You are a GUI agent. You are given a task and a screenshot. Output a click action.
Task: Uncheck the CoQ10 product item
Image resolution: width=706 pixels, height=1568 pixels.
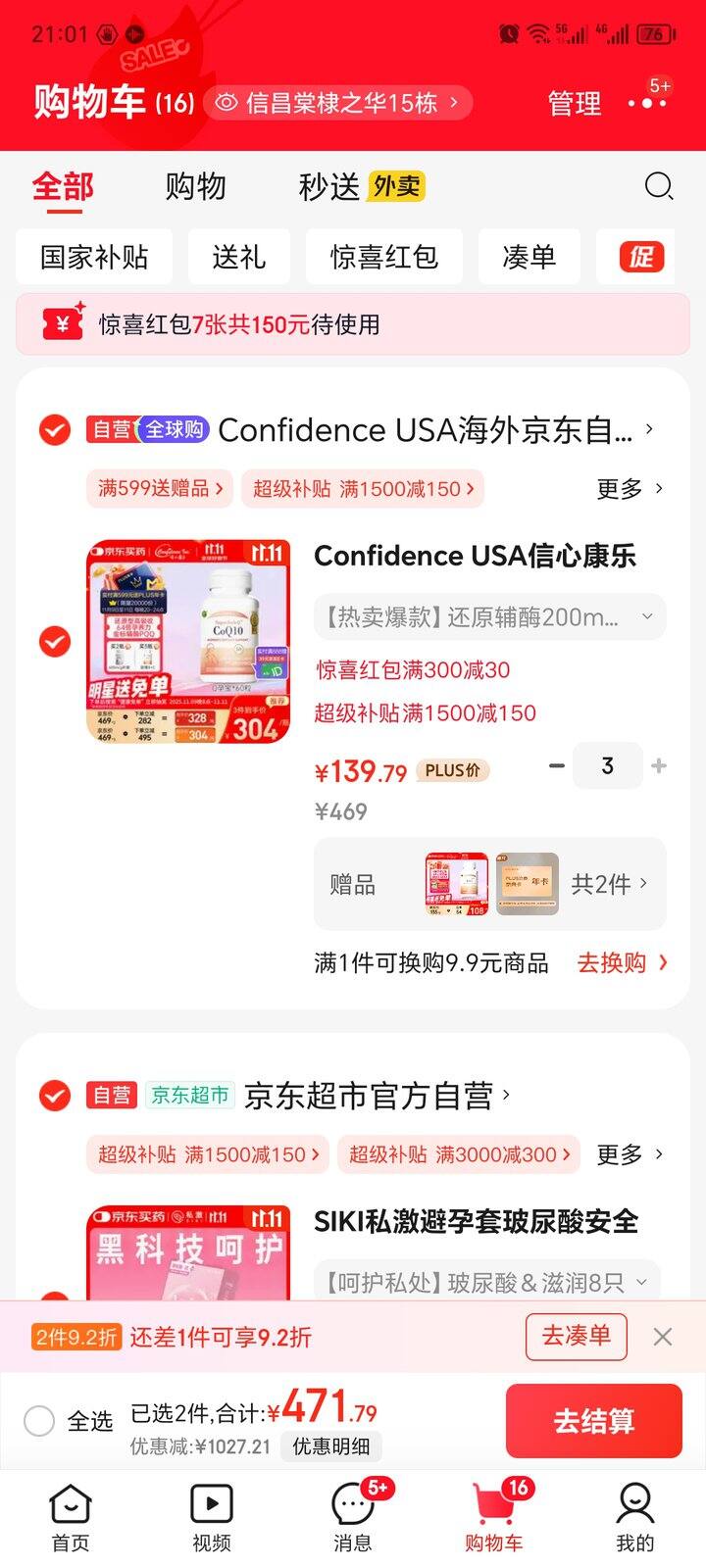[x=55, y=643]
